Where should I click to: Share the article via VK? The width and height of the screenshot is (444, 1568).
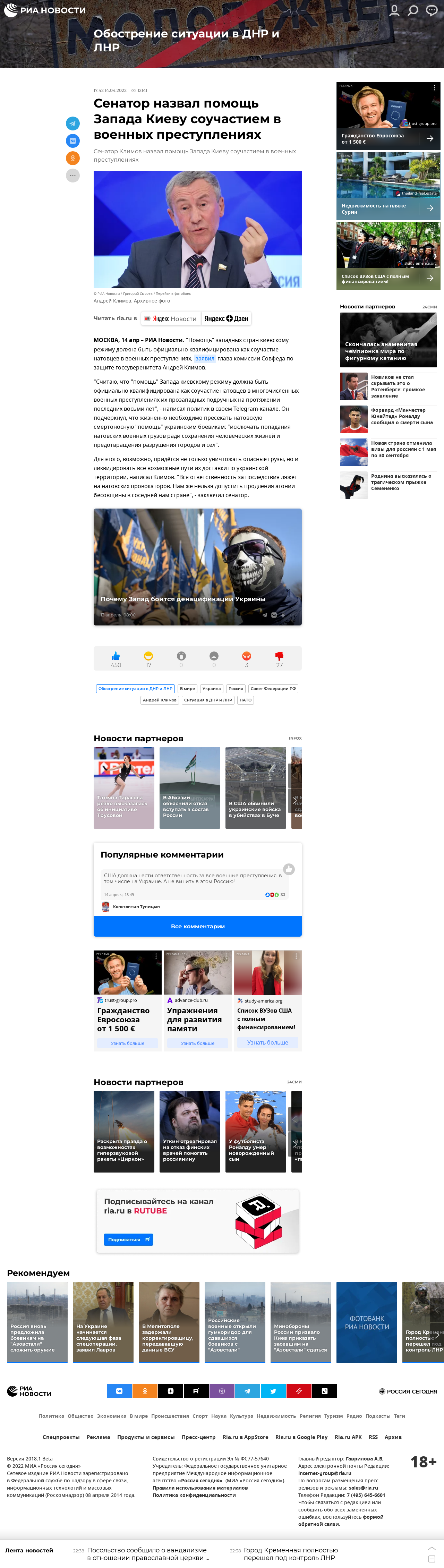click(72, 140)
